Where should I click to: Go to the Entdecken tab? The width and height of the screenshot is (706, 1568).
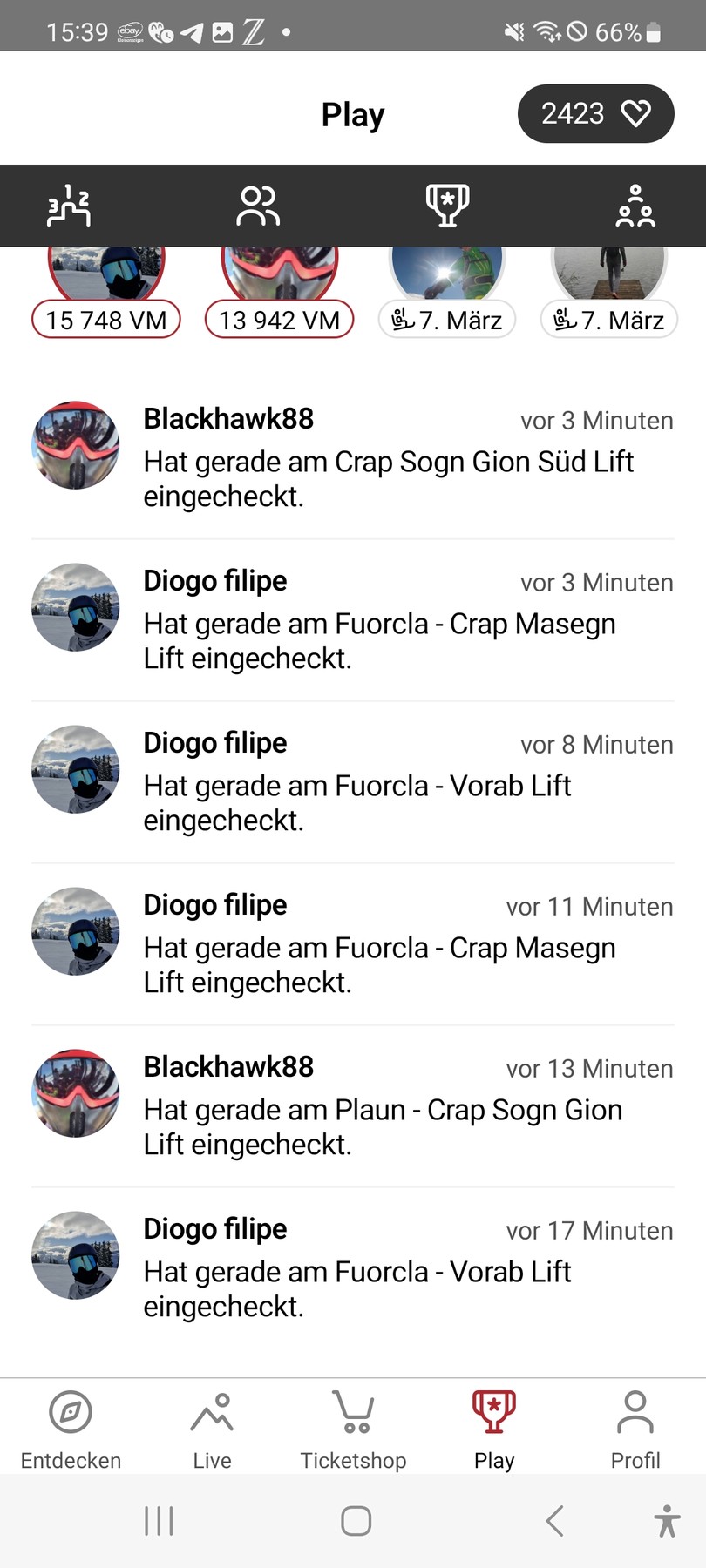(x=71, y=1429)
